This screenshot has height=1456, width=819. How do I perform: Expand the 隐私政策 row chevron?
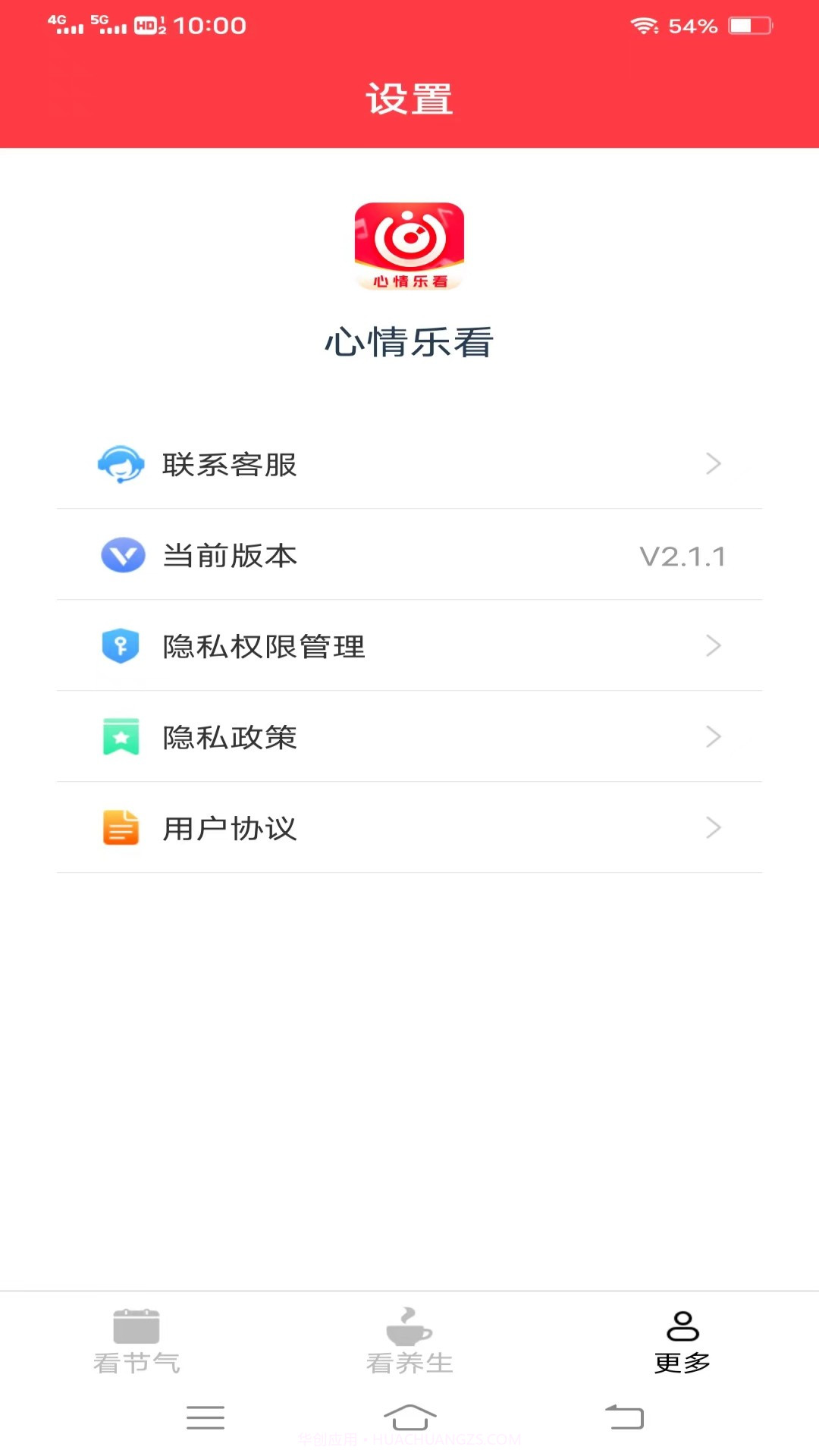[713, 736]
